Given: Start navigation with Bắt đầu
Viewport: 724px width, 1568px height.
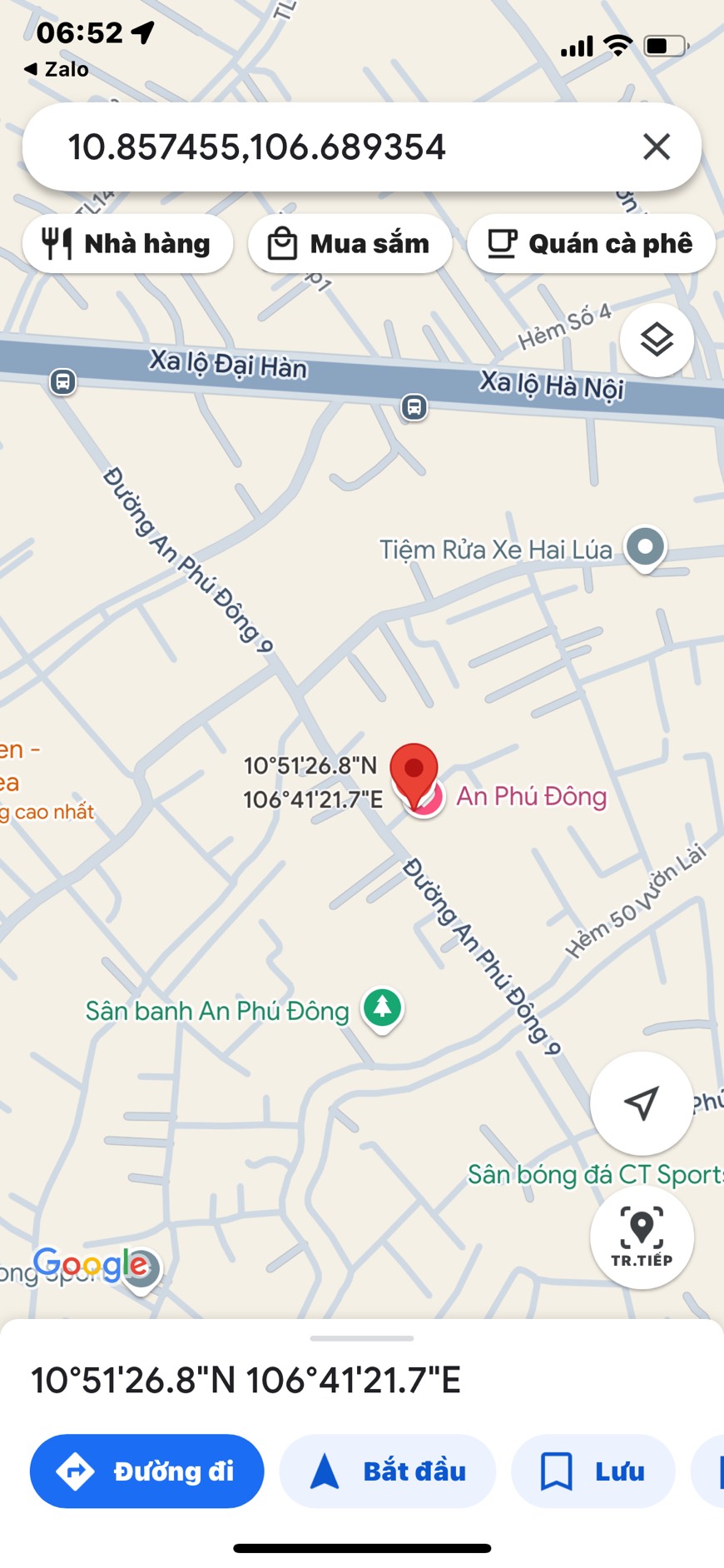Looking at the screenshot, I should click(x=388, y=1471).
